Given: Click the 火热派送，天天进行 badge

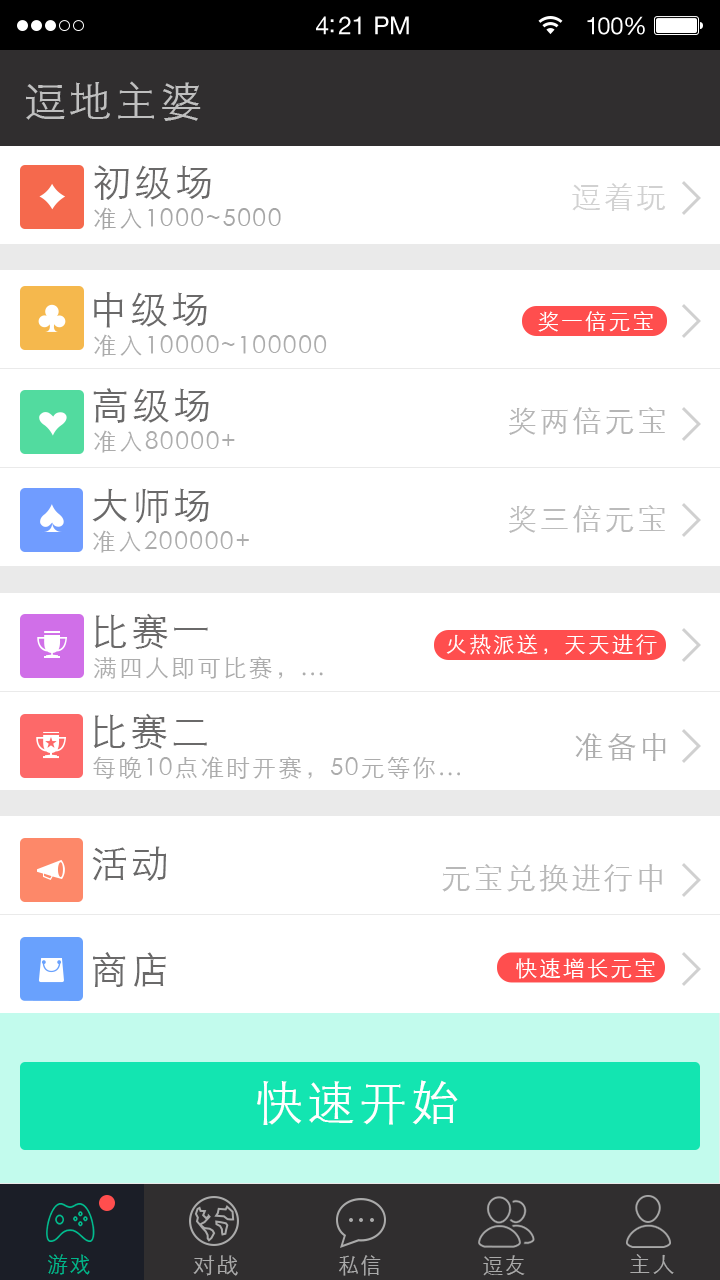Looking at the screenshot, I should pyautogui.click(x=548, y=645).
